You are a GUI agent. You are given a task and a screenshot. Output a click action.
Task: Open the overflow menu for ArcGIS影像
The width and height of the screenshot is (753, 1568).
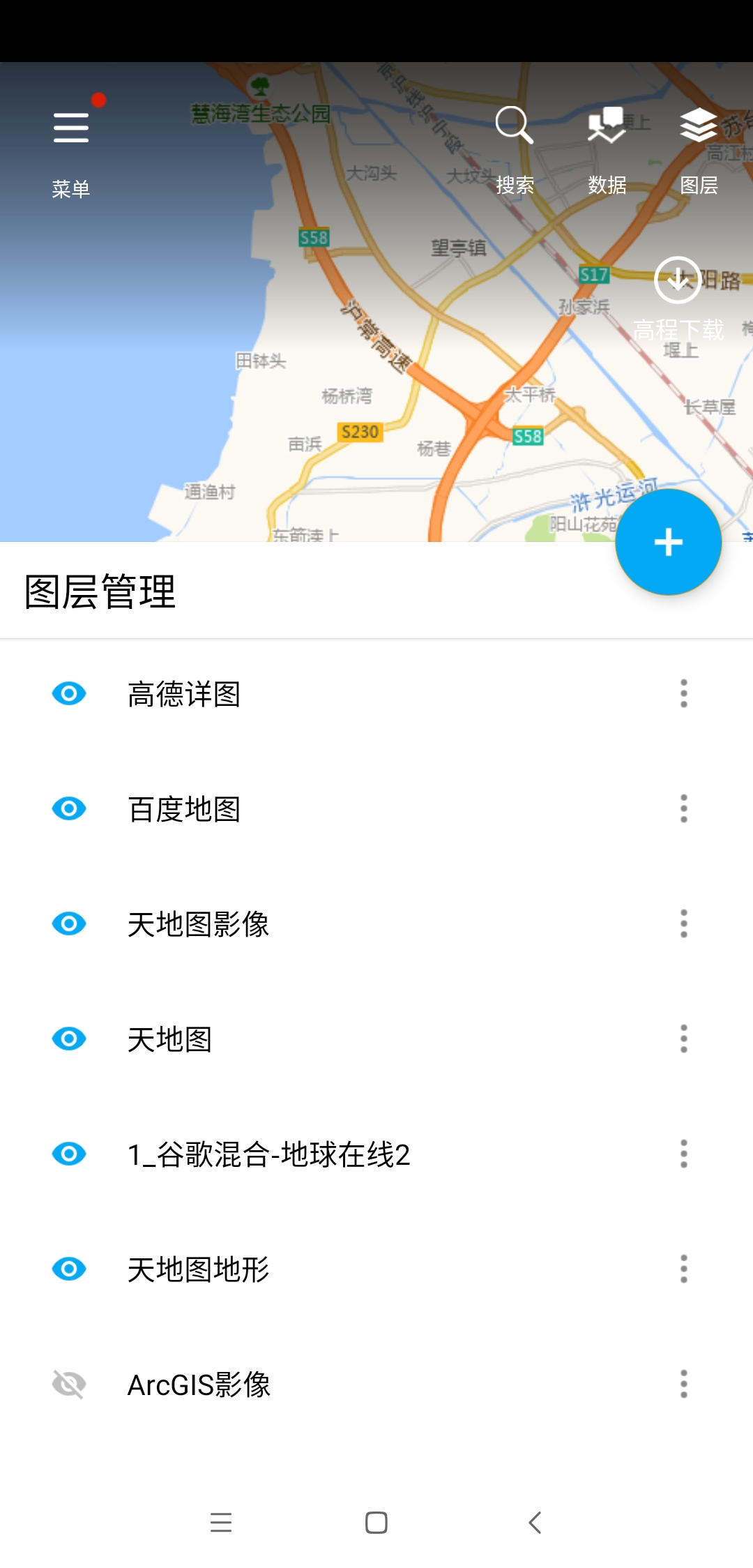tap(684, 1385)
